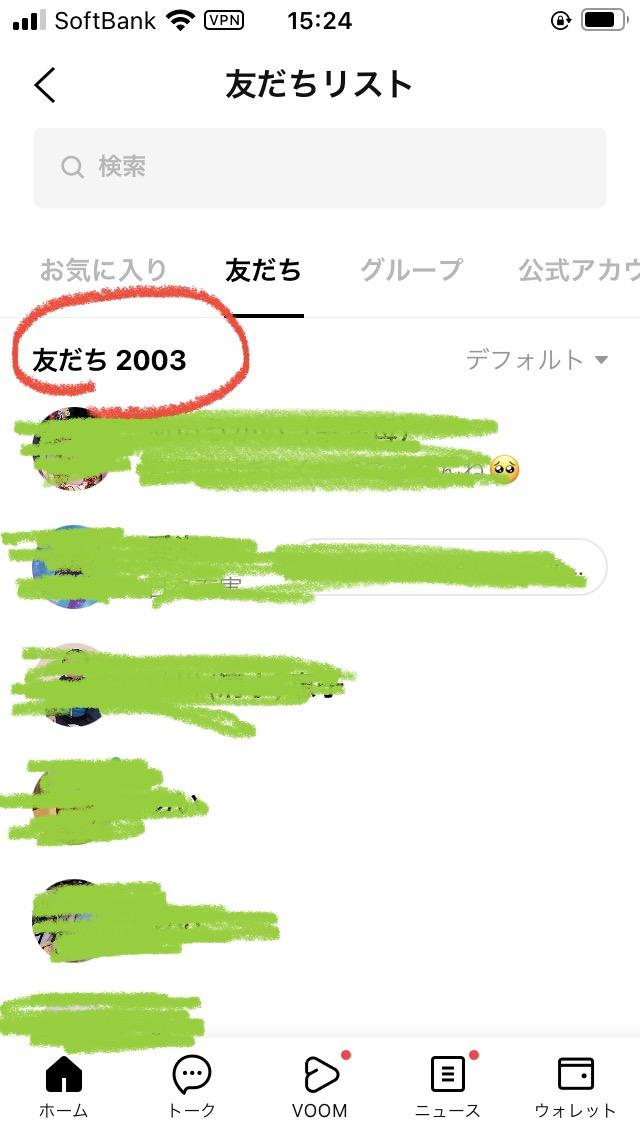The height and width of the screenshot is (1136, 640).
Task: Open the 公式アカウント tab
Action: 578,270
